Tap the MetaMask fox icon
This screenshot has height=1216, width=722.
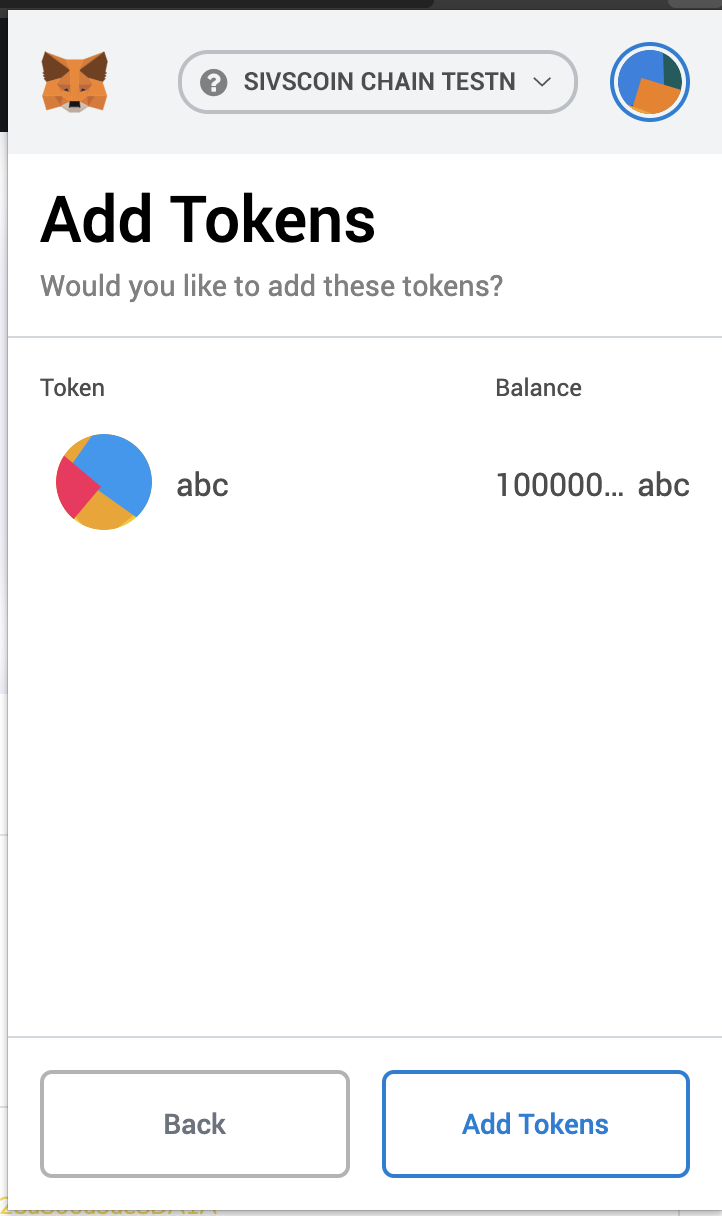pyautogui.click(x=75, y=82)
